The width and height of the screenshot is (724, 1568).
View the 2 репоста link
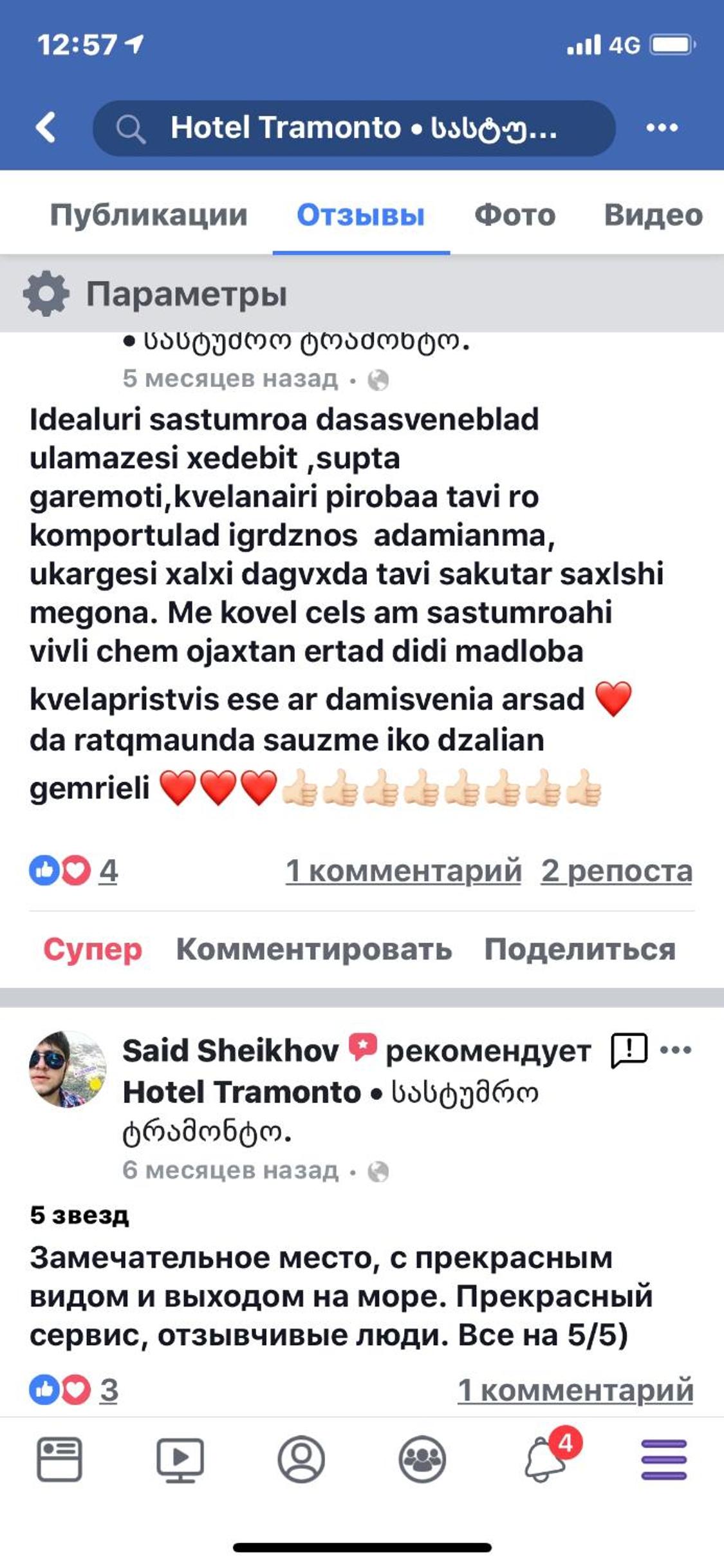tap(616, 871)
